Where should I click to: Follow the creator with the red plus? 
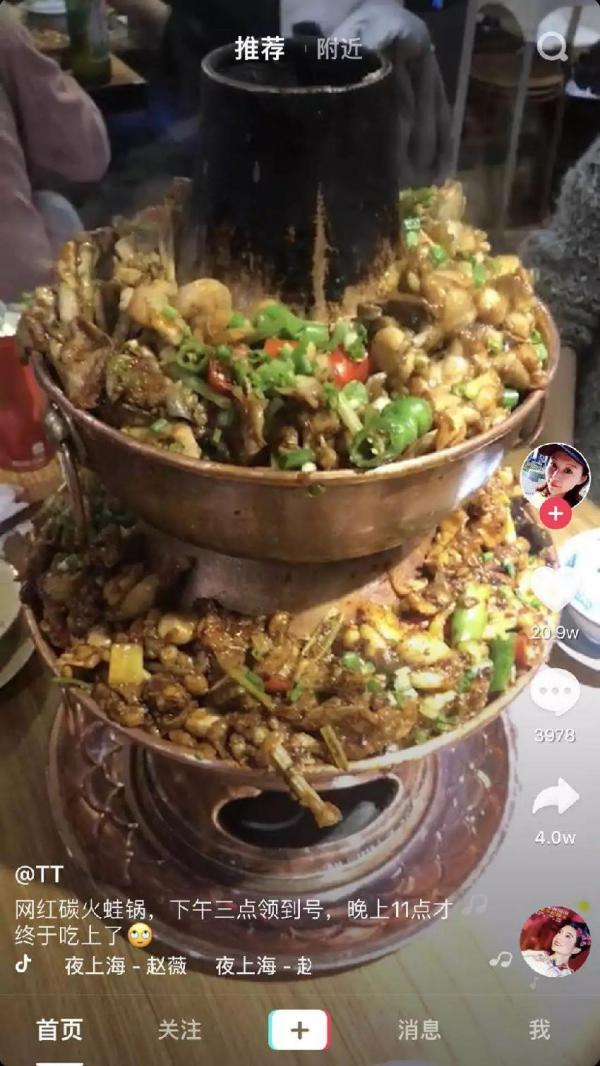click(555, 513)
